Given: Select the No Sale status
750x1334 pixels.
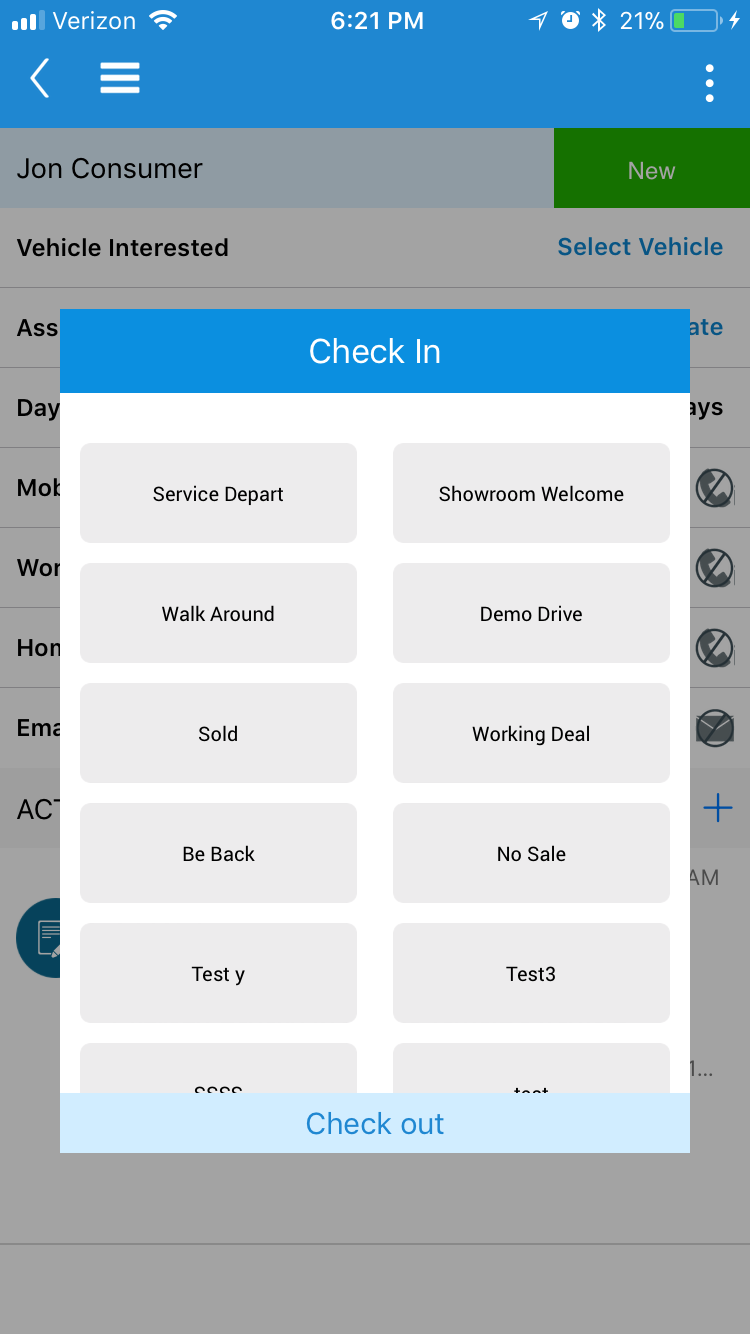Looking at the screenshot, I should pyautogui.click(x=531, y=853).
